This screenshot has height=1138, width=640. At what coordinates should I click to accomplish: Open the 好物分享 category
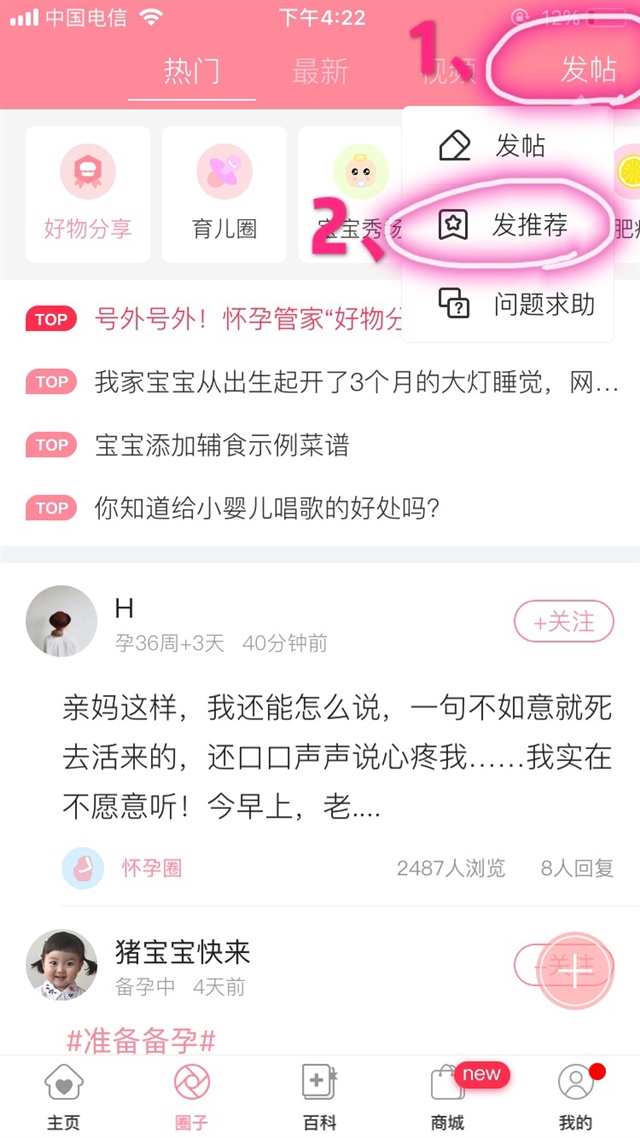point(88,193)
